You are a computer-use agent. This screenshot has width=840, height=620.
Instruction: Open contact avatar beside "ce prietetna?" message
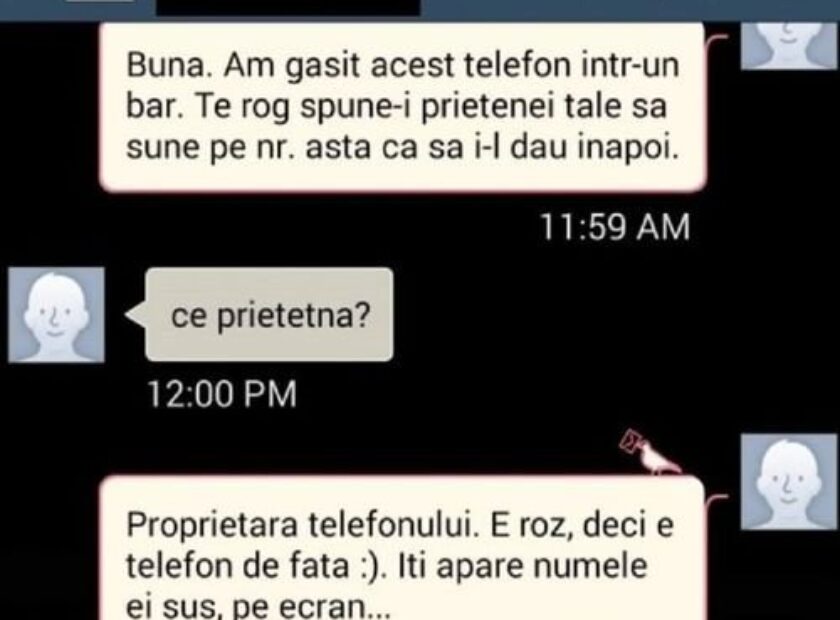(56, 314)
